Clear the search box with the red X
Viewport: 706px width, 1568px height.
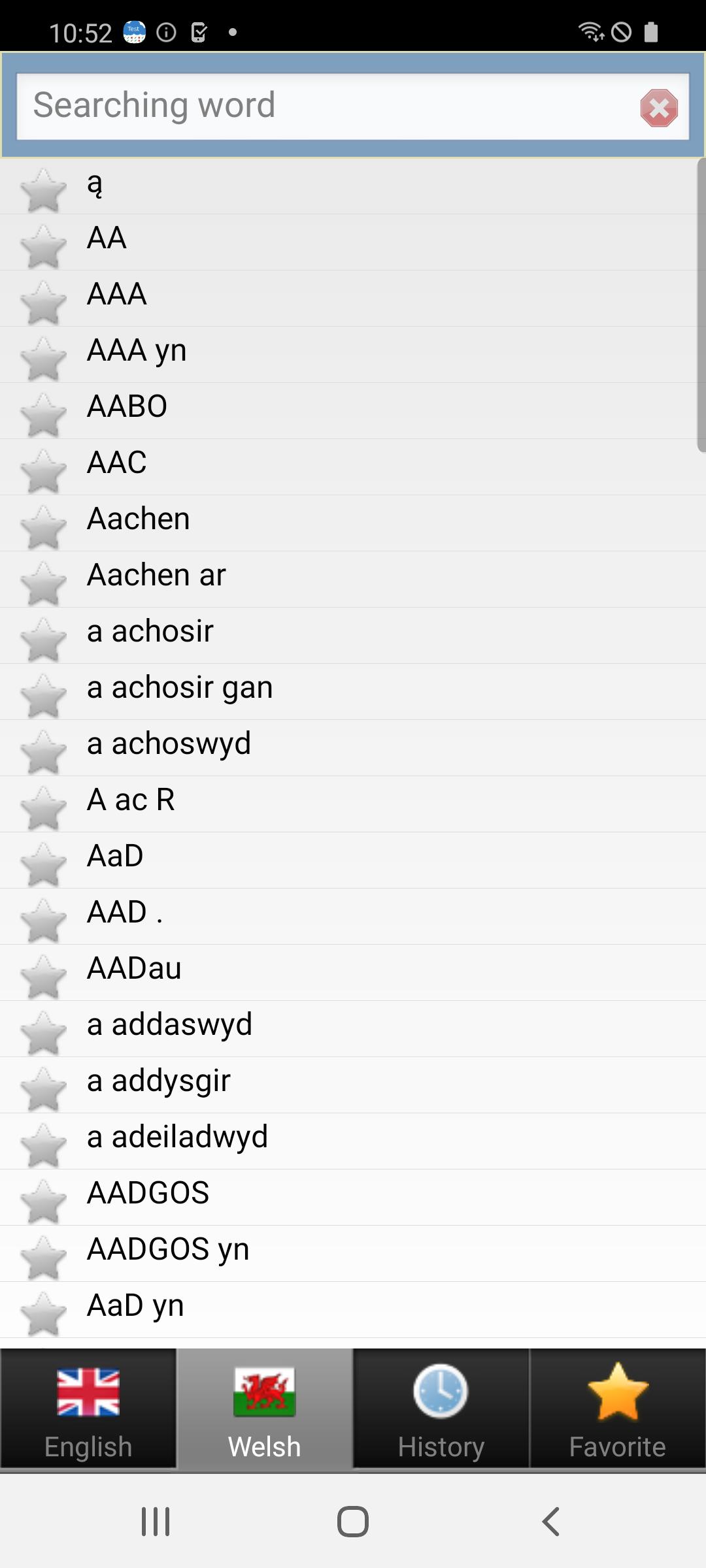point(659,108)
